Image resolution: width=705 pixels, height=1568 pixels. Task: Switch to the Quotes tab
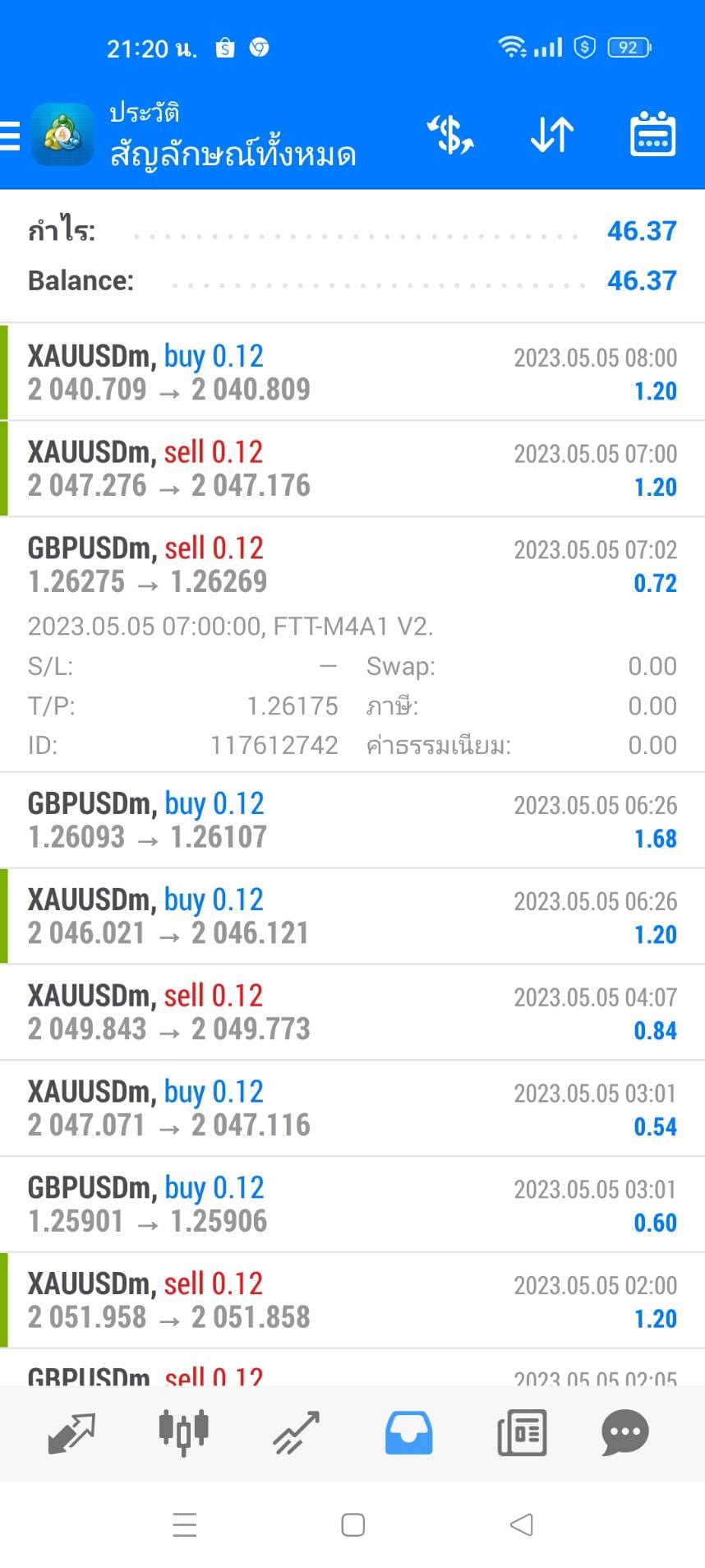72,1433
